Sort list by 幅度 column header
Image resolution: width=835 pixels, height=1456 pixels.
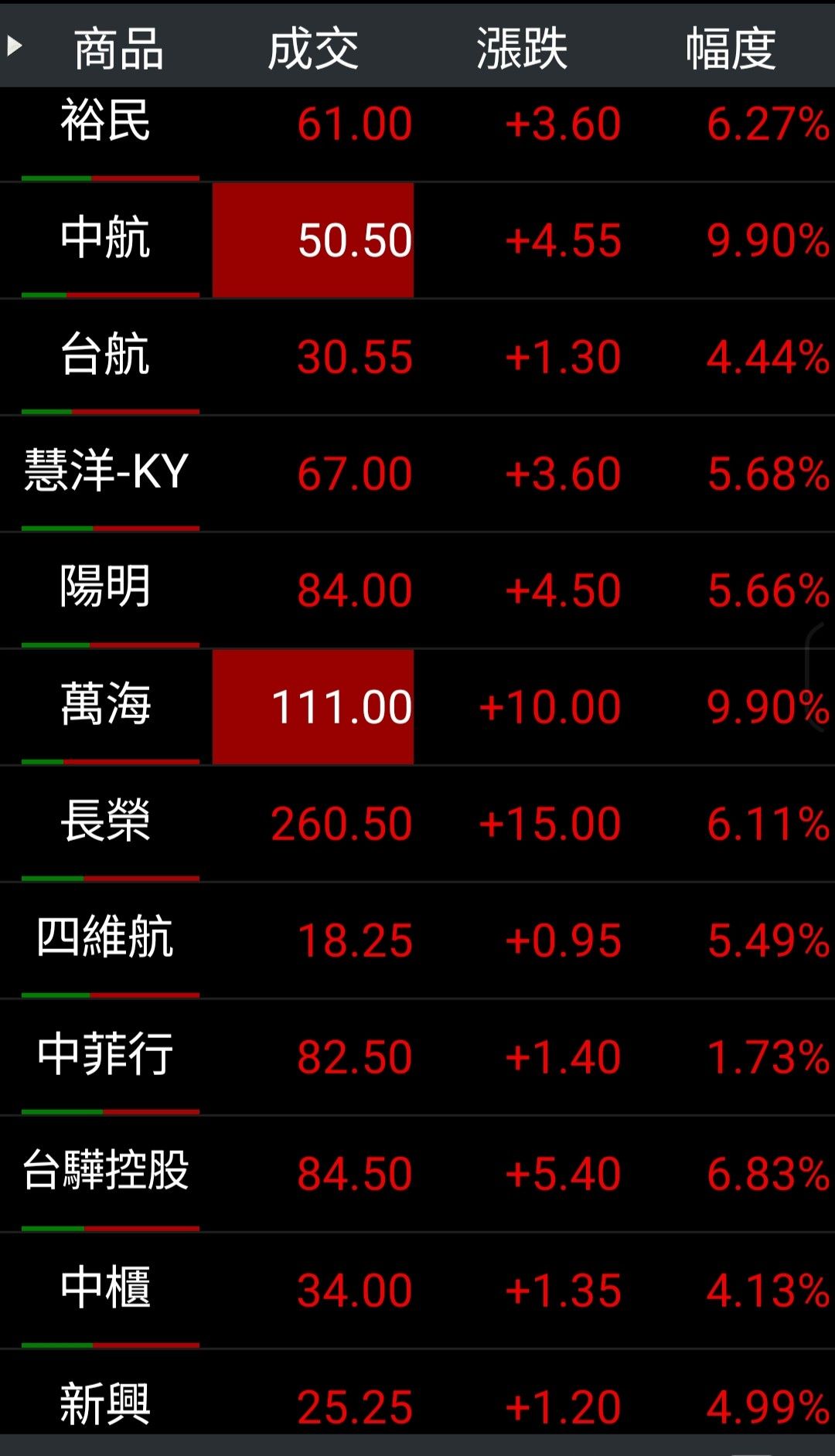coord(731,48)
